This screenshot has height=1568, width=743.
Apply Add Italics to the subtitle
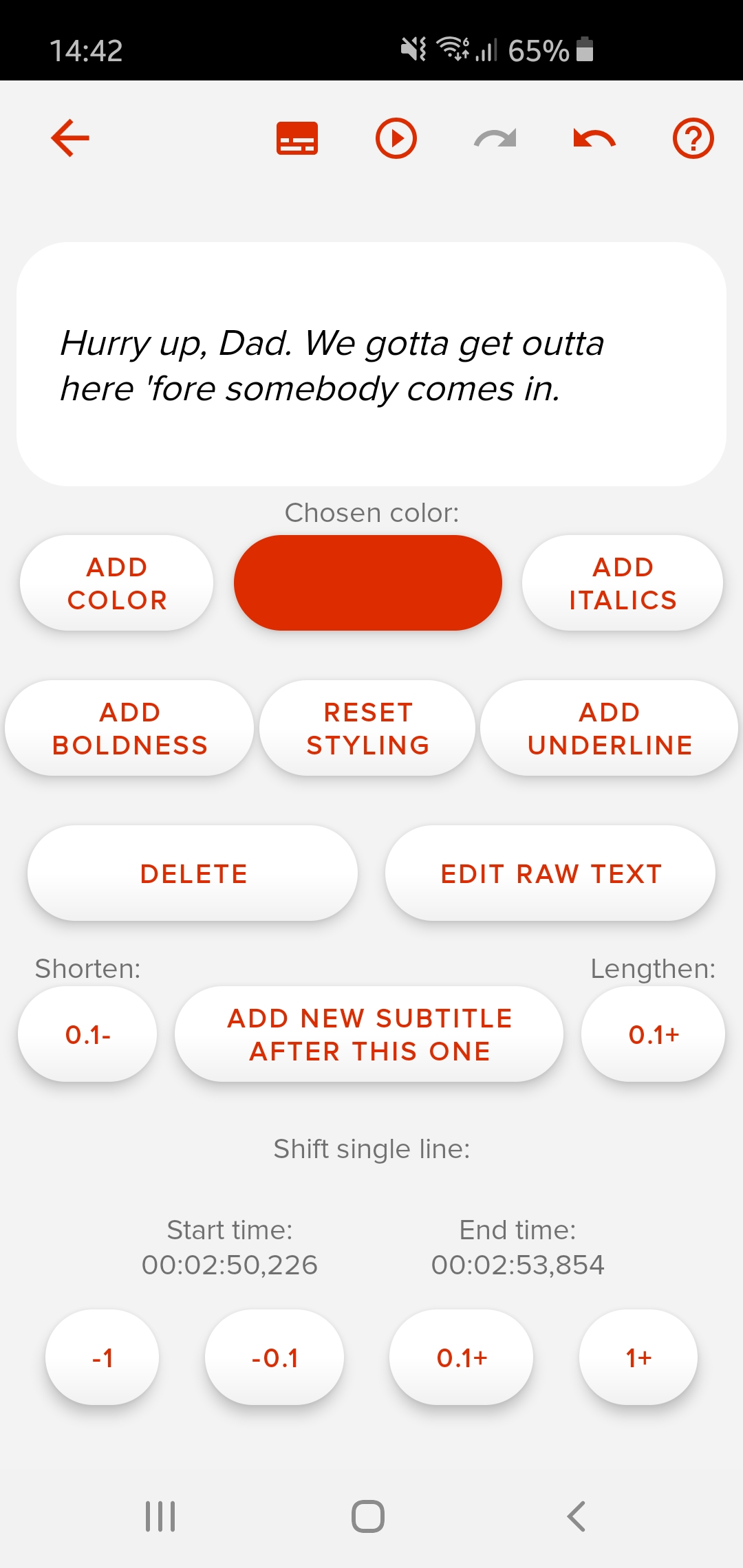tap(623, 583)
